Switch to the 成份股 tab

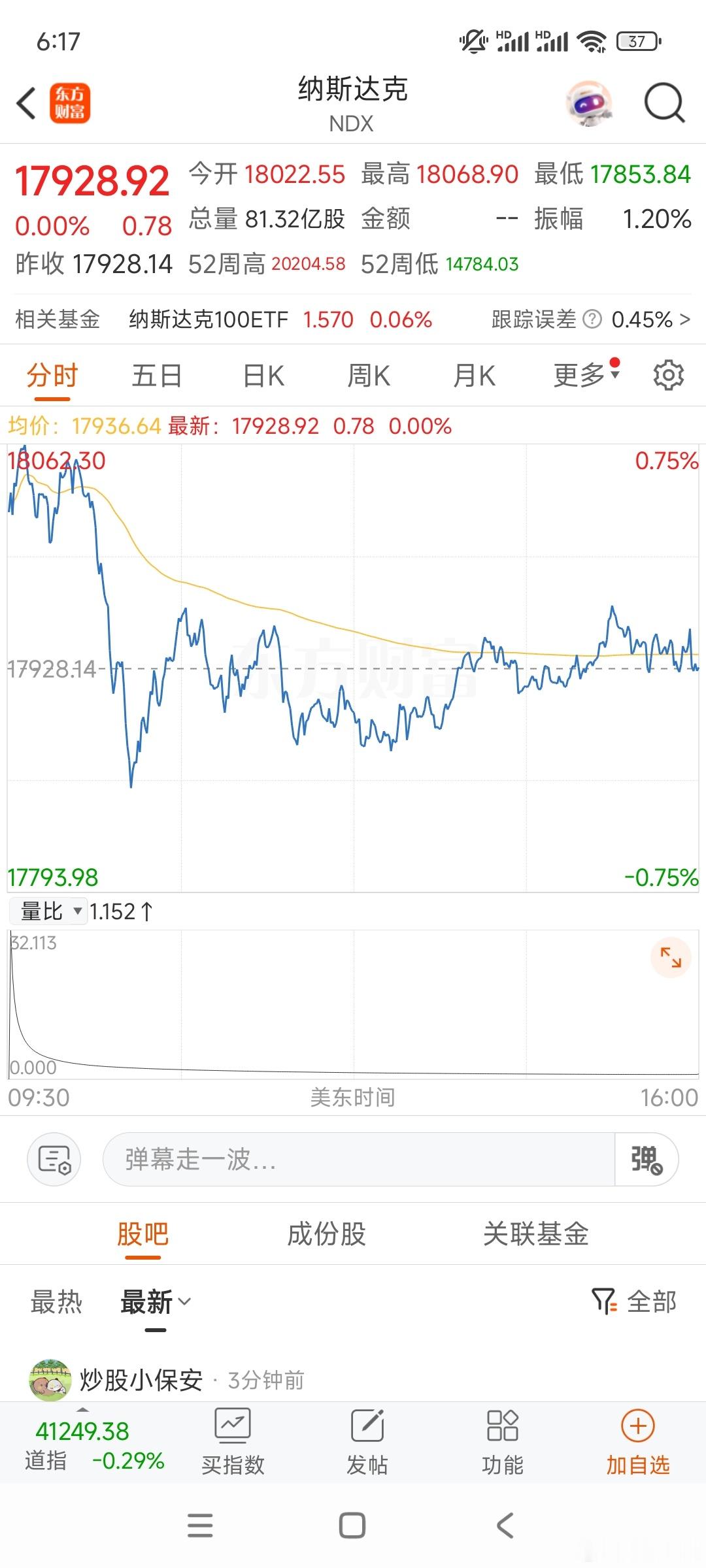coord(327,1234)
